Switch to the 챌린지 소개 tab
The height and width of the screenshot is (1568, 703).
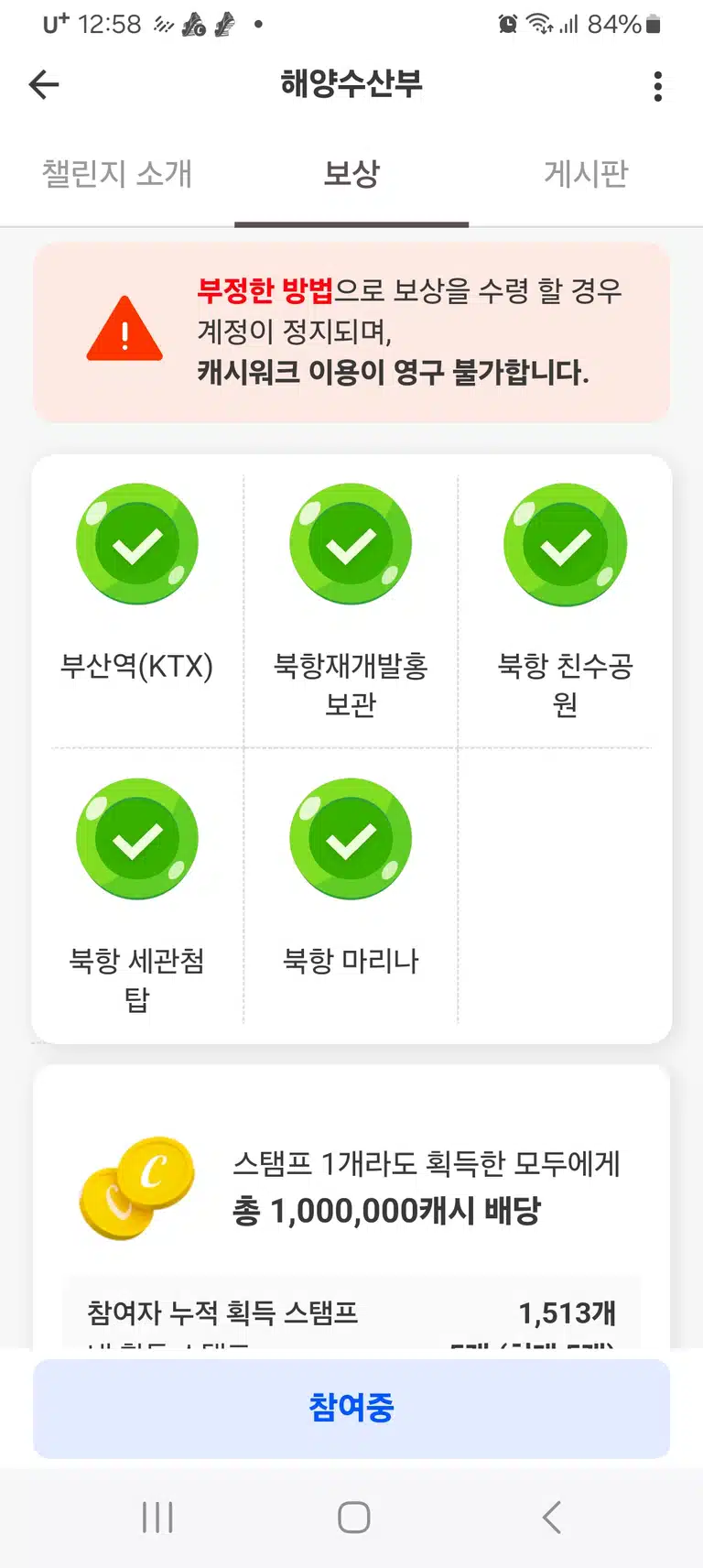[117, 173]
